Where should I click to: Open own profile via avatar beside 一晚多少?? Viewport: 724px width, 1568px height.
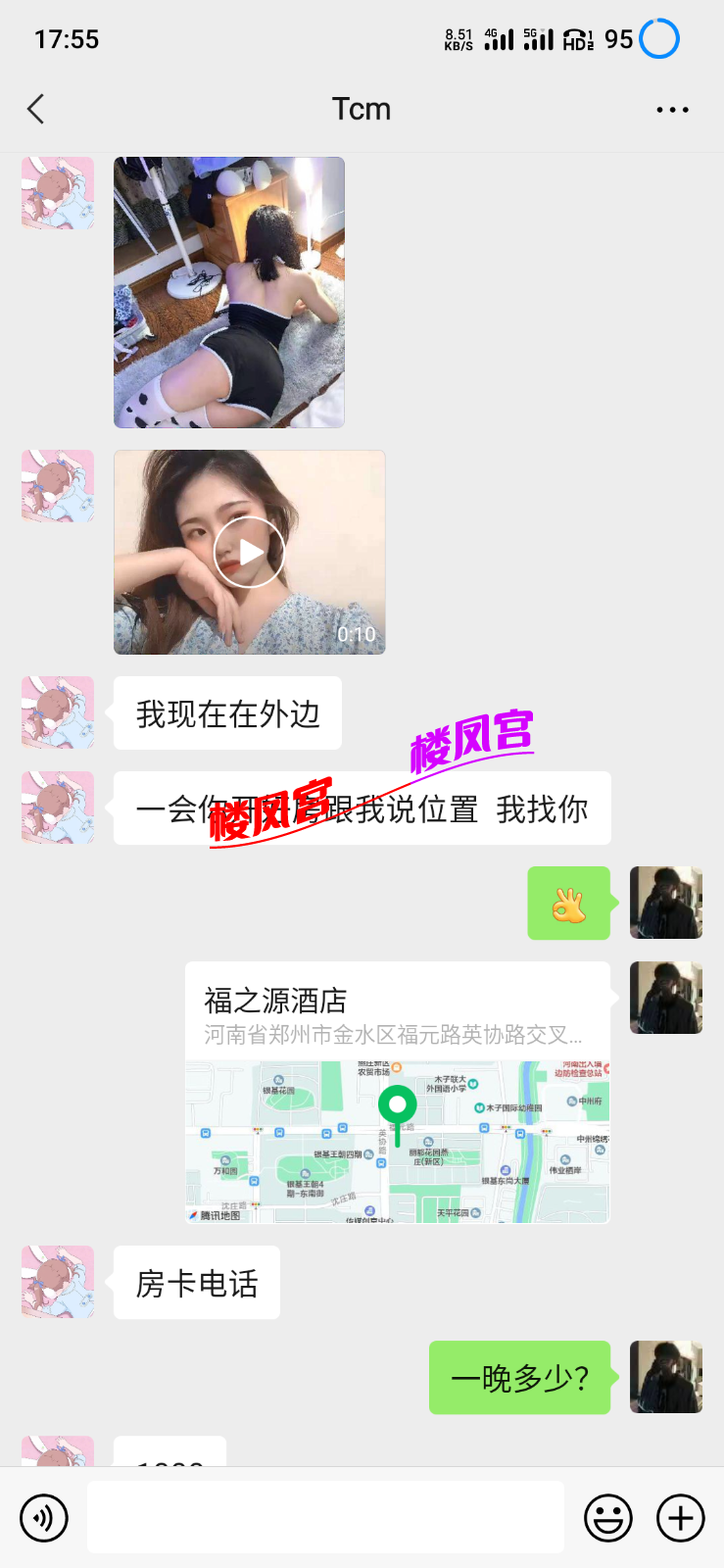(x=665, y=1377)
